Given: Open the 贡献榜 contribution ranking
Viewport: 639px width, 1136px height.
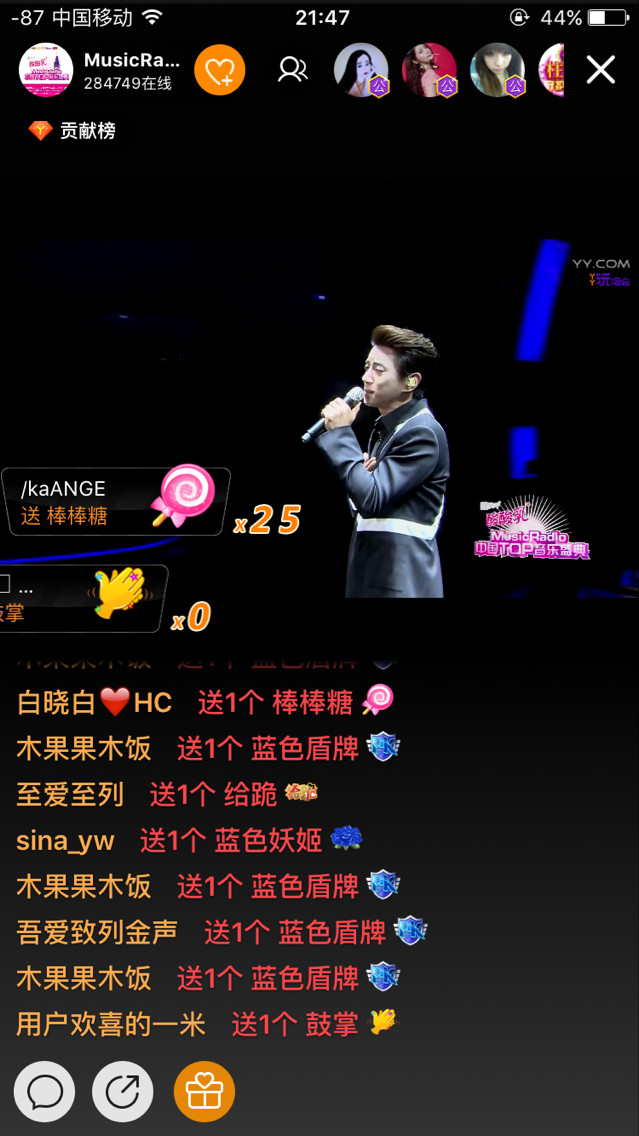Looking at the screenshot, I should (x=73, y=131).
